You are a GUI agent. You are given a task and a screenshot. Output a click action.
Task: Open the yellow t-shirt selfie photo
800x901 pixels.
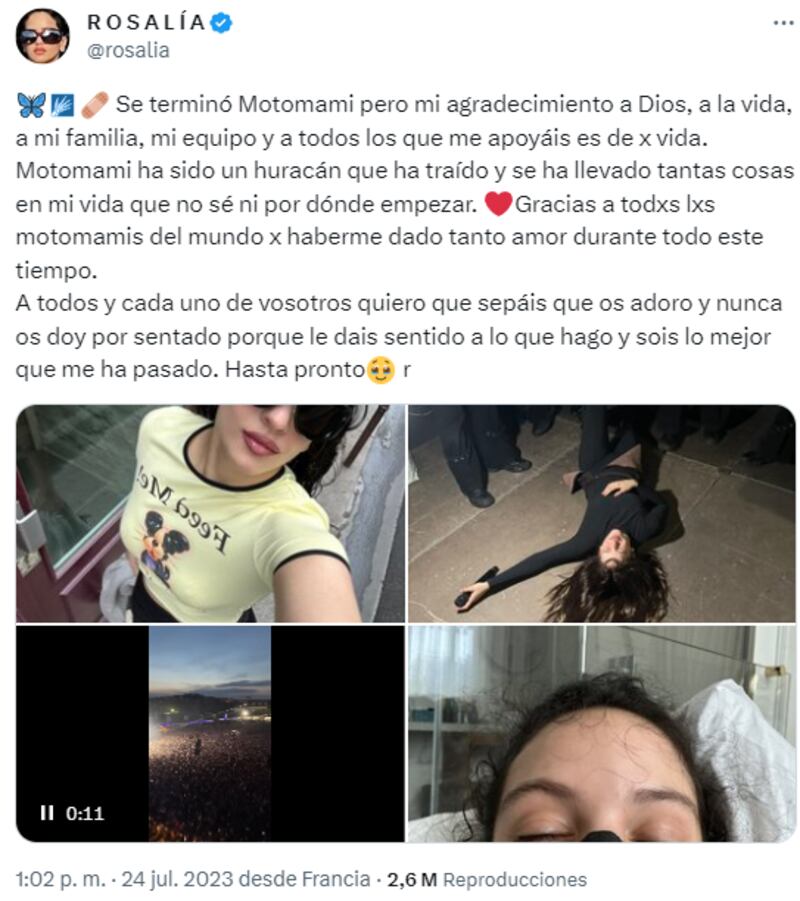[x=210, y=513]
